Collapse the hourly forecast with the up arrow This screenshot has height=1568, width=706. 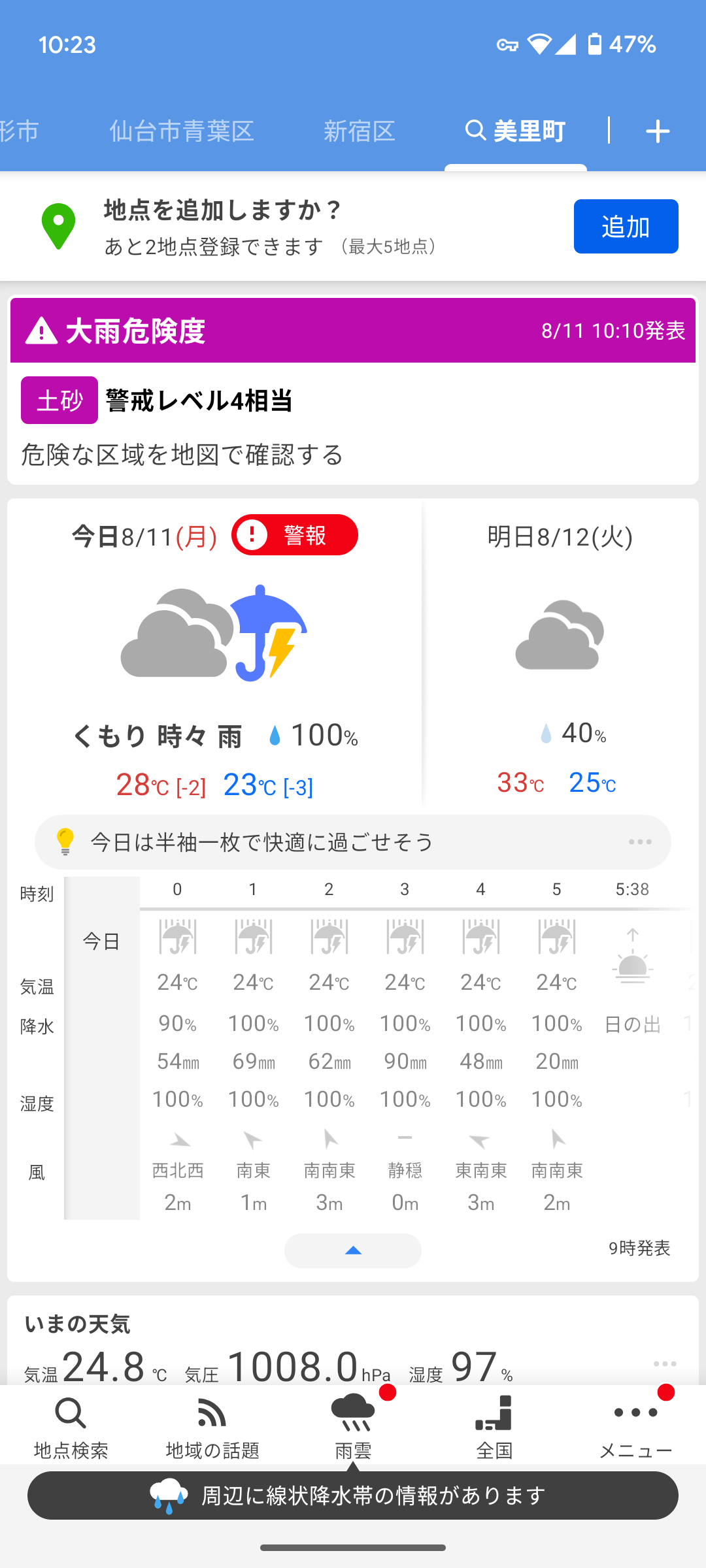[x=353, y=1250]
